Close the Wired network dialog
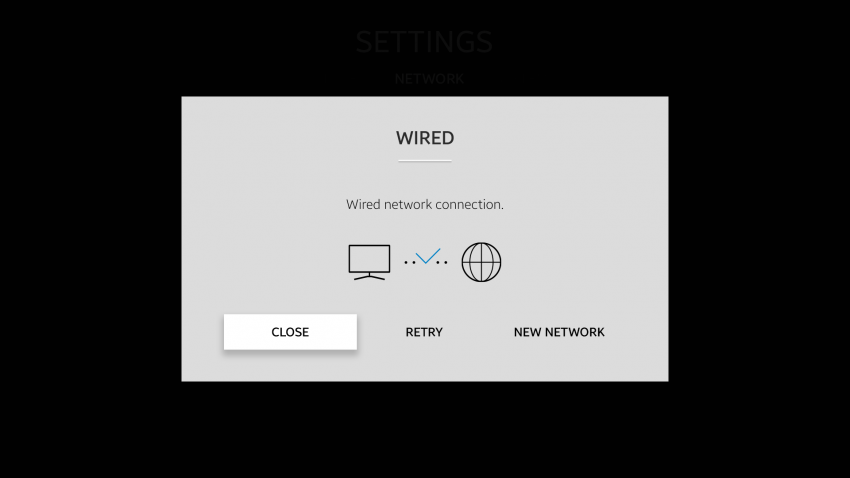 [290, 332]
